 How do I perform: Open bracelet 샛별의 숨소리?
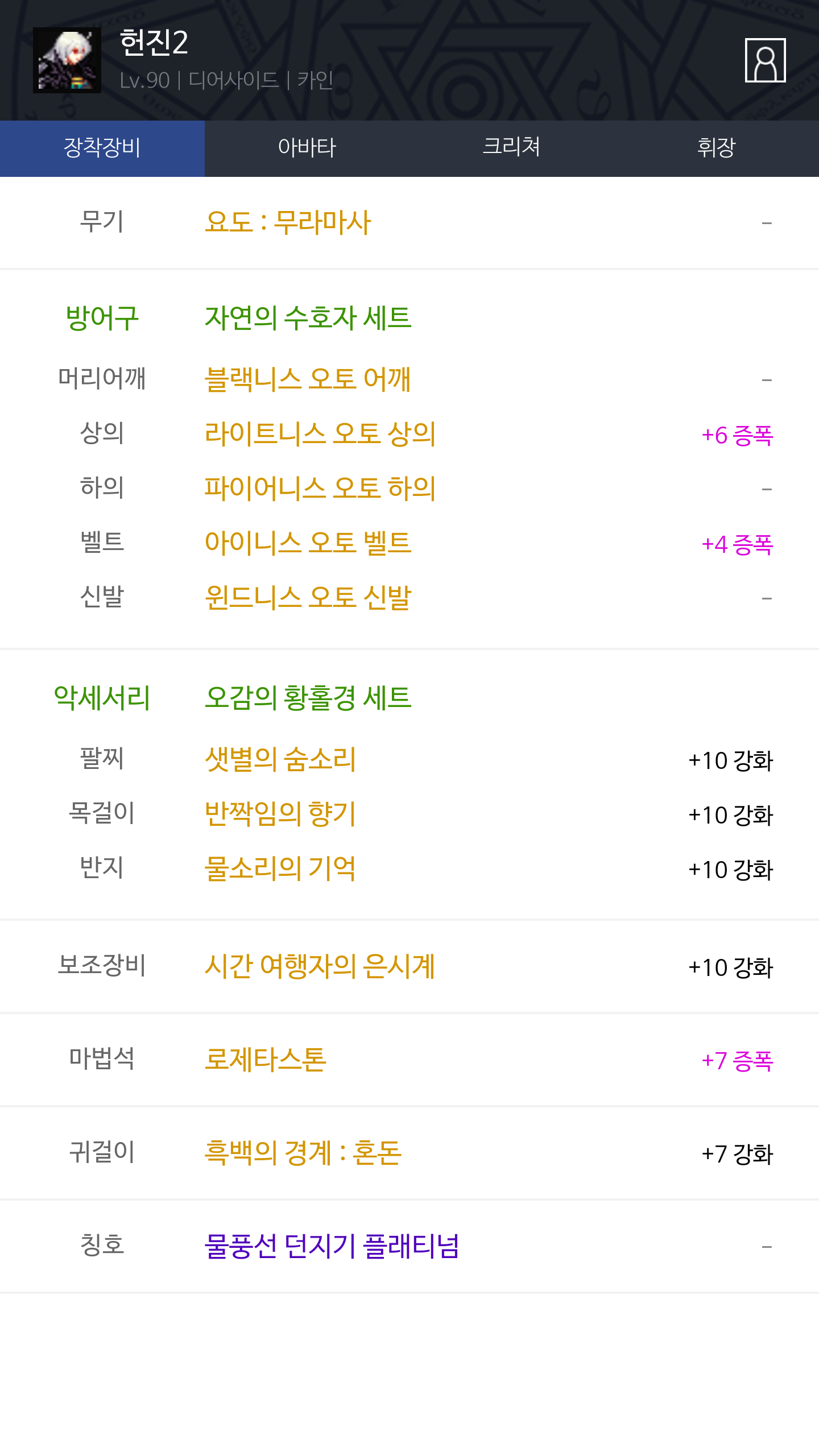click(280, 759)
